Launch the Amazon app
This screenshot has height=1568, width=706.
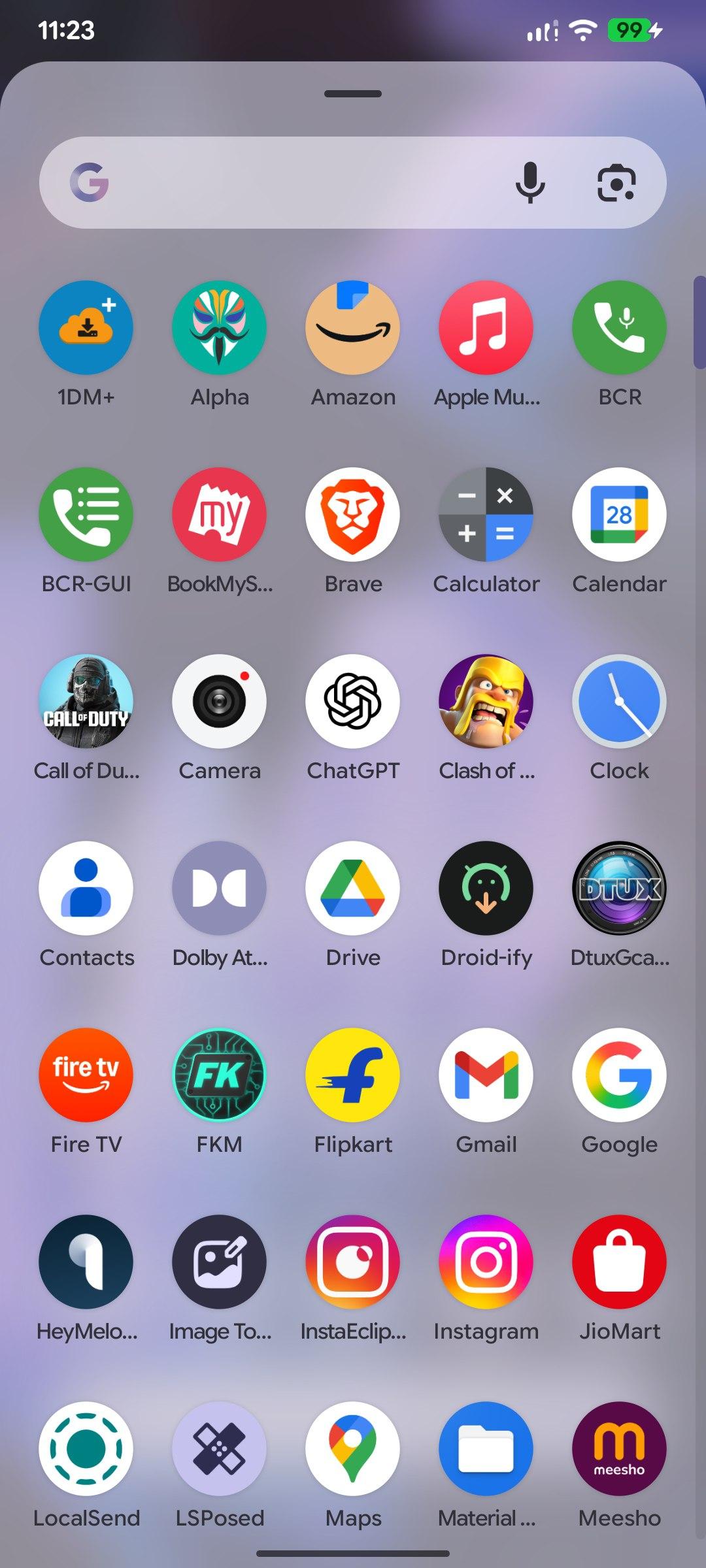pyautogui.click(x=353, y=328)
